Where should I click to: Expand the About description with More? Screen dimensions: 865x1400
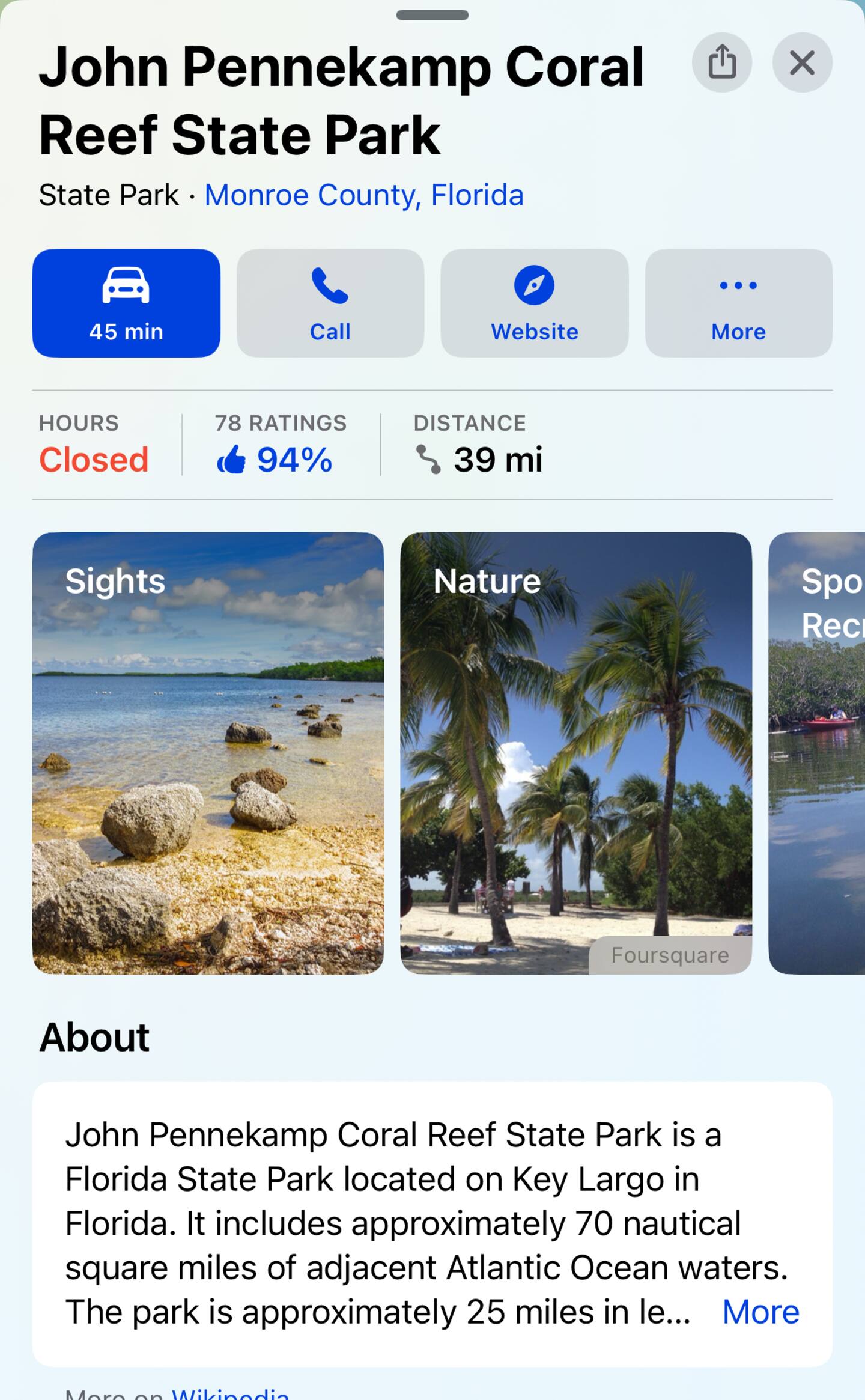[760, 1312]
